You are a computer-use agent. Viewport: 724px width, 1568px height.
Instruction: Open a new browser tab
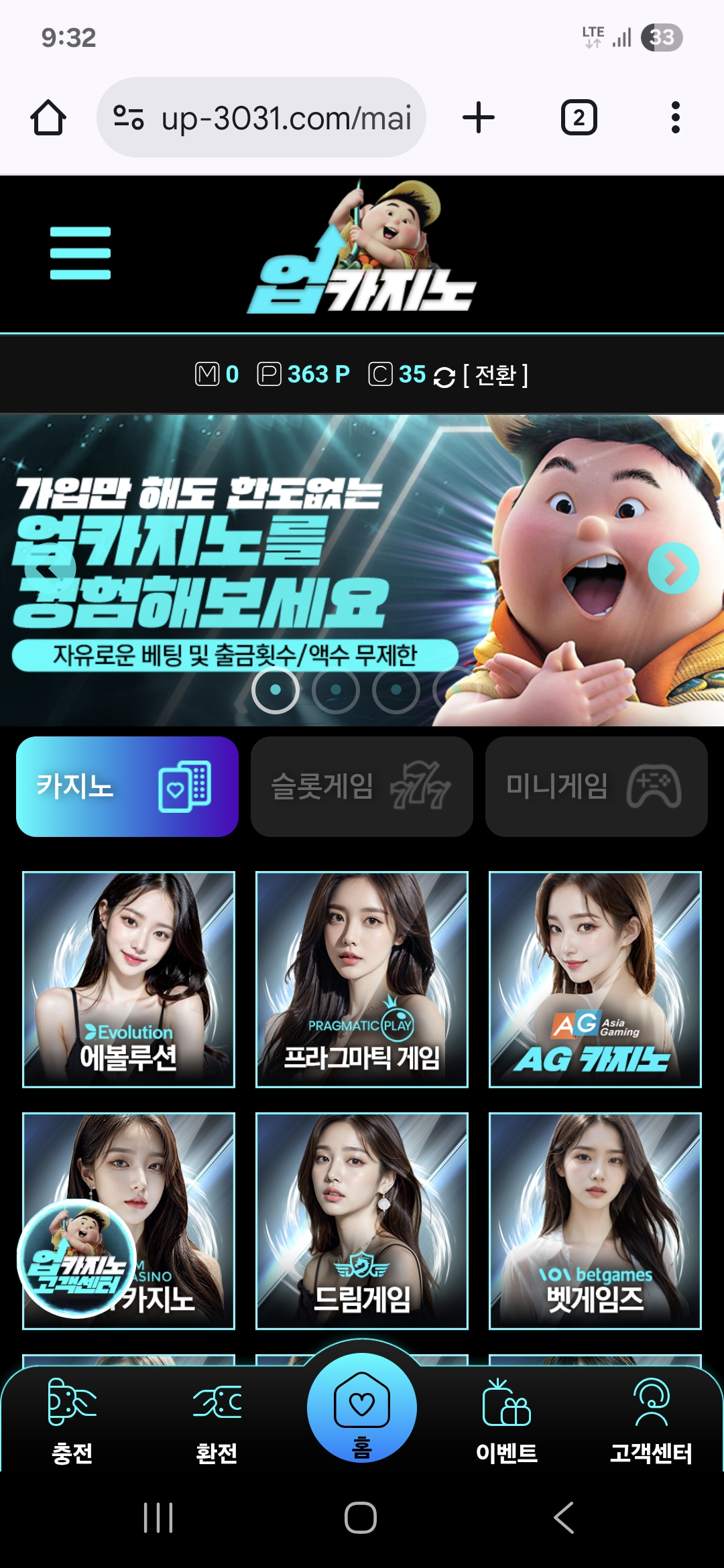pyautogui.click(x=479, y=118)
